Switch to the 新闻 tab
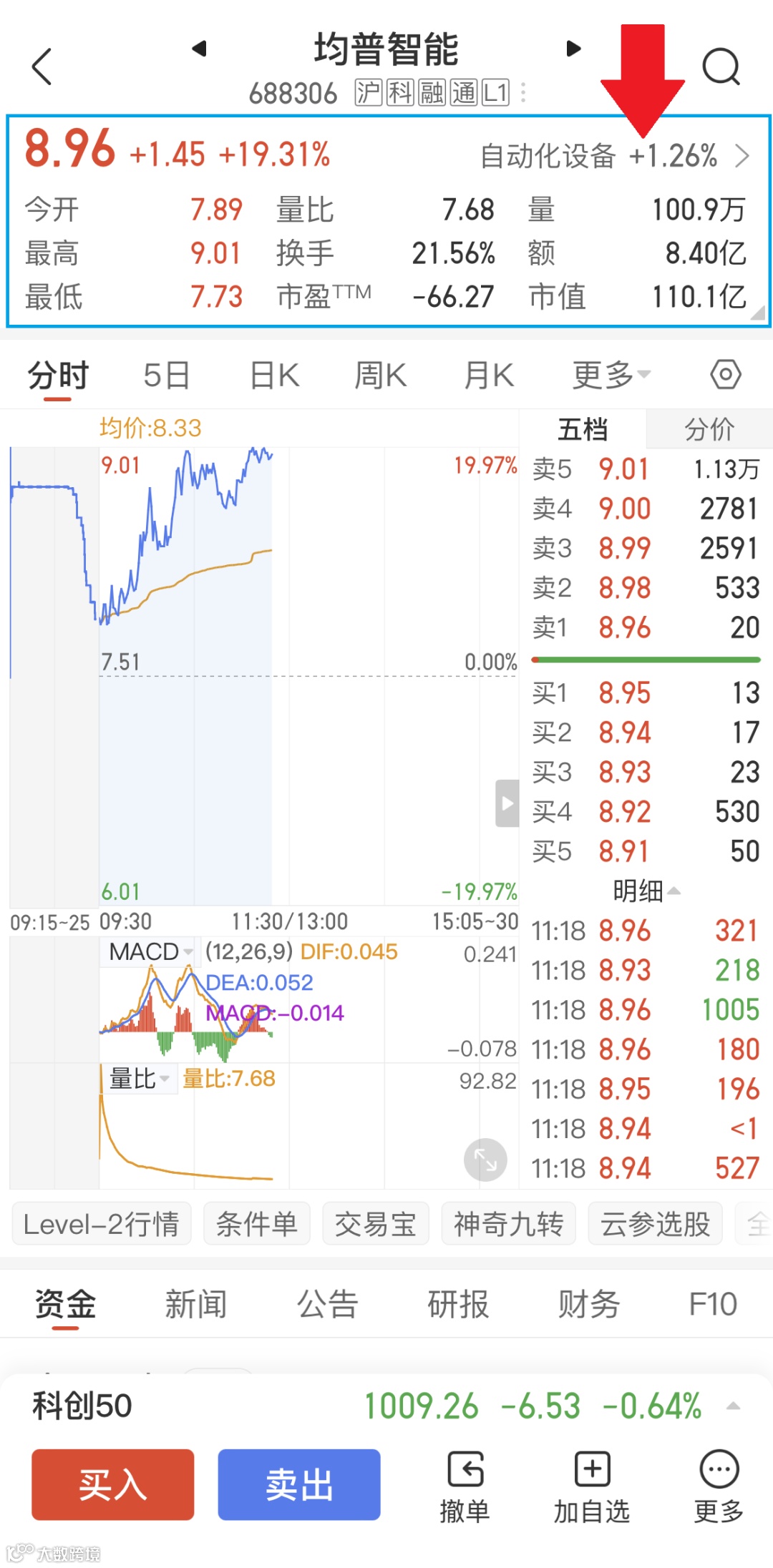 (195, 1304)
